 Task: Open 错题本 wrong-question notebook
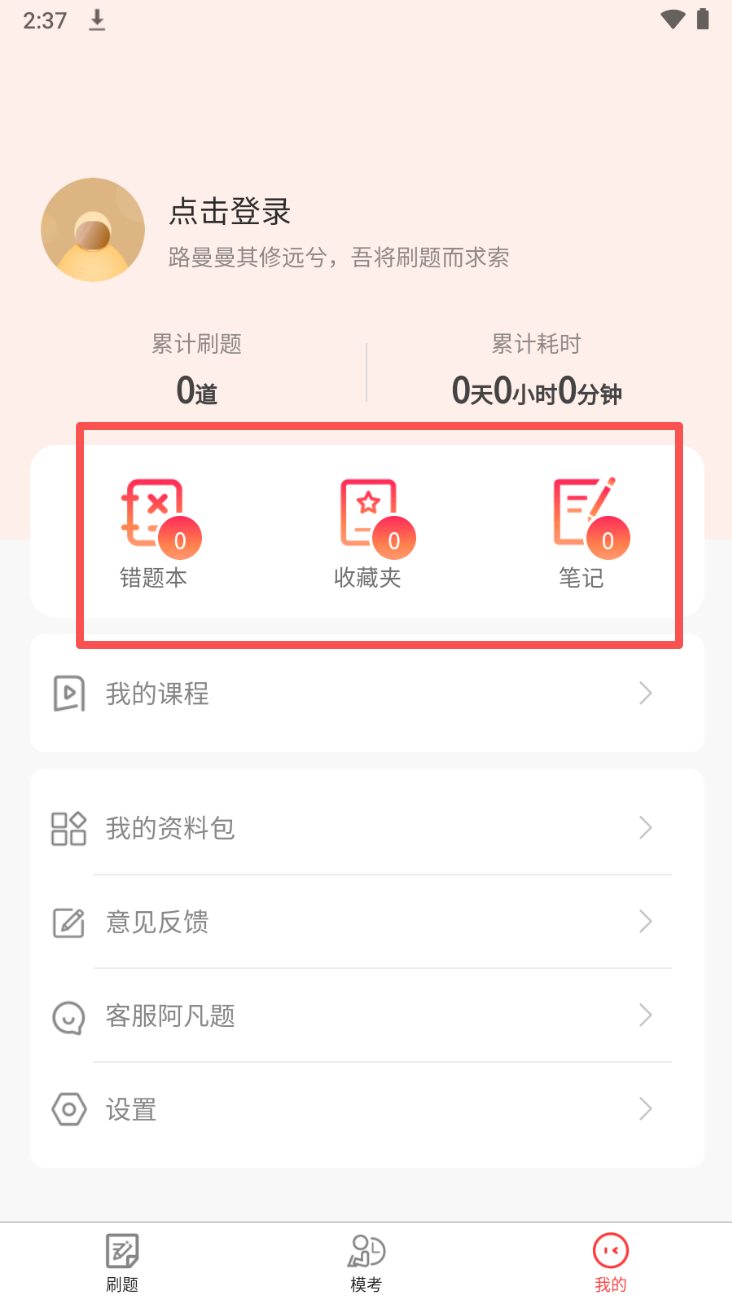click(x=154, y=532)
